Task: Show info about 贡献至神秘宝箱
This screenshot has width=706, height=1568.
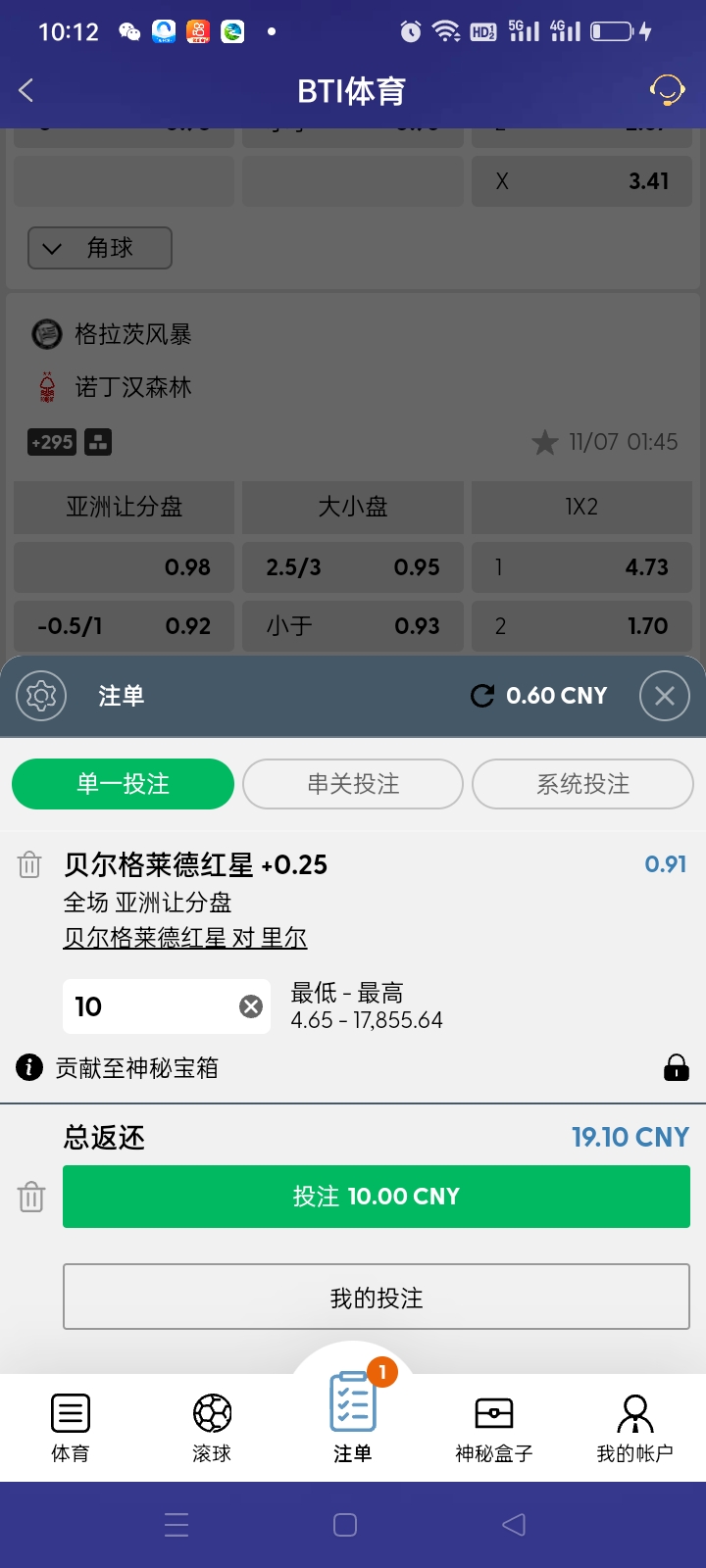Action: pyautogui.click(x=29, y=1067)
